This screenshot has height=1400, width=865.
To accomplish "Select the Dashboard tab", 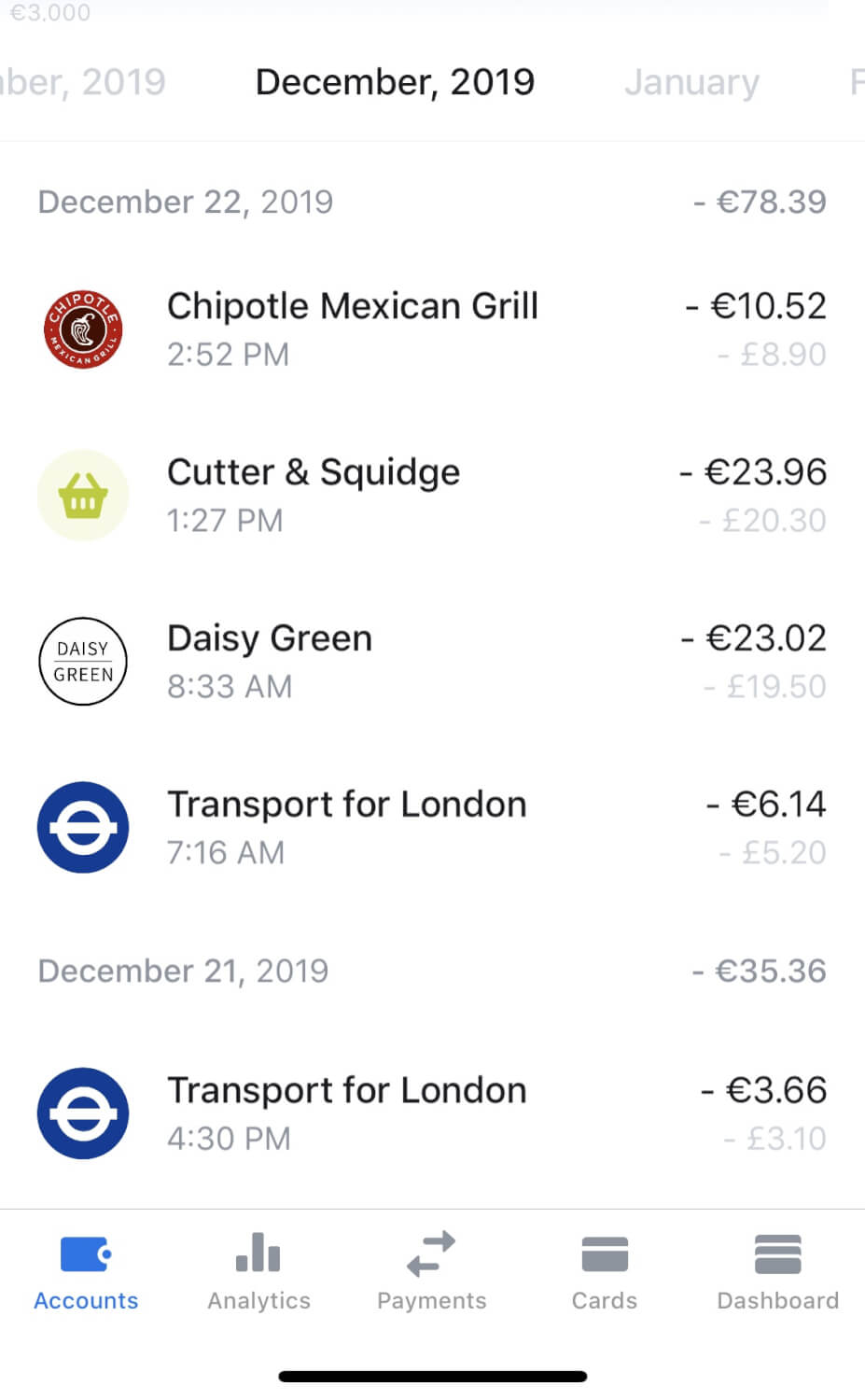I will (777, 1271).
